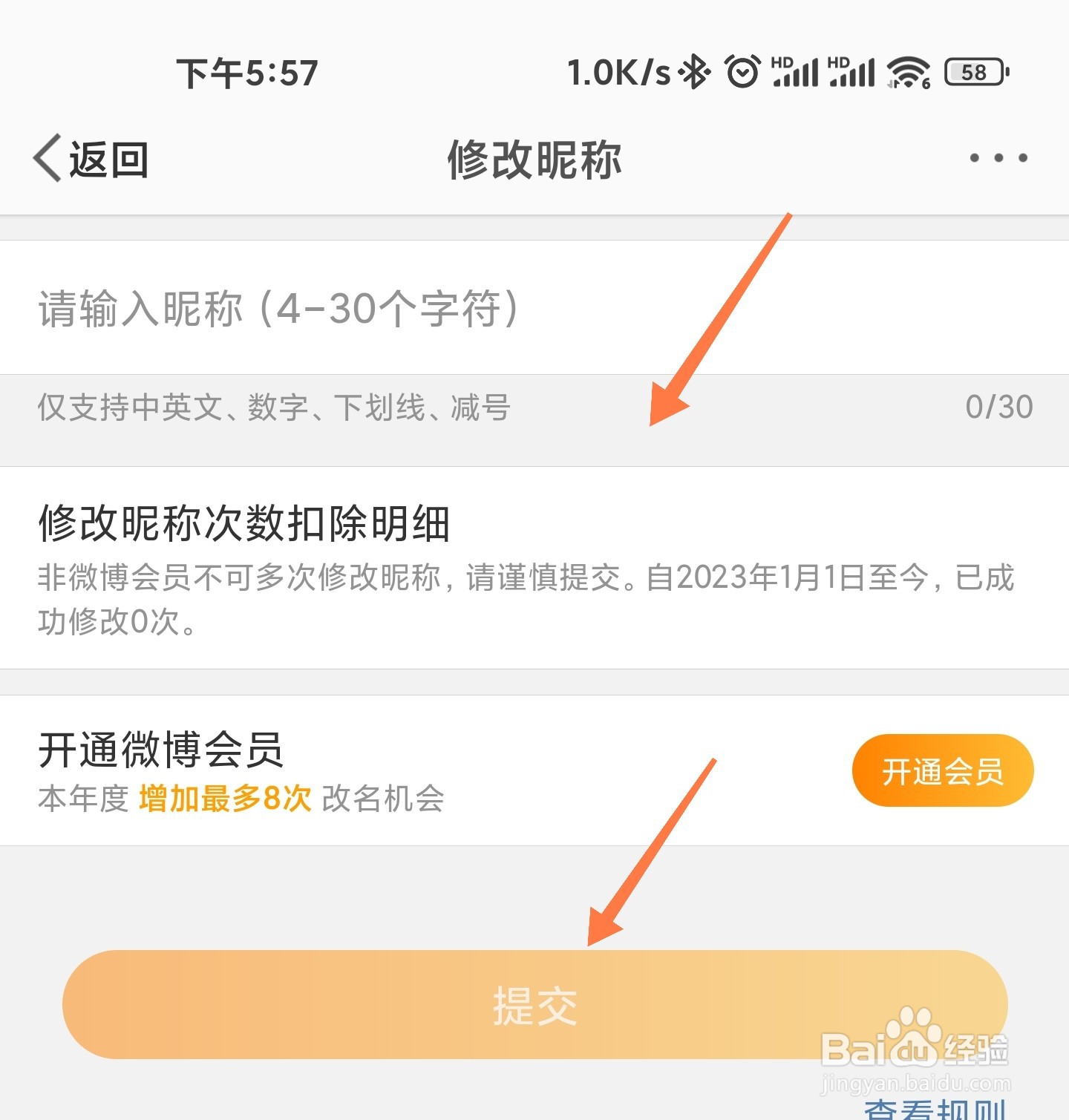Tap the second HD cellular signal icon
1069x1120 pixels.
(852, 71)
